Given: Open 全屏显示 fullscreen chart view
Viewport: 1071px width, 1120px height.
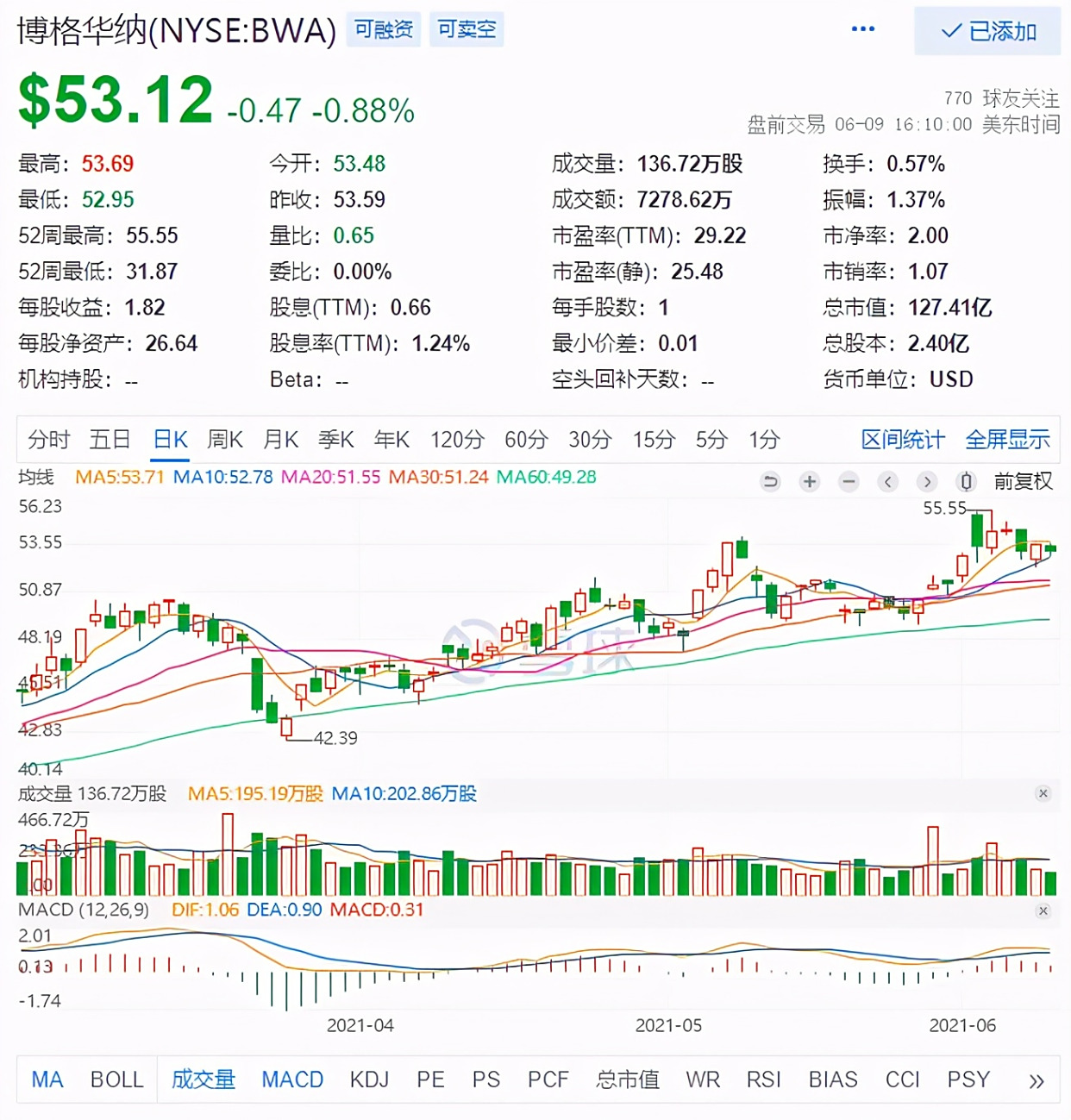Looking at the screenshot, I should click(1007, 440).
